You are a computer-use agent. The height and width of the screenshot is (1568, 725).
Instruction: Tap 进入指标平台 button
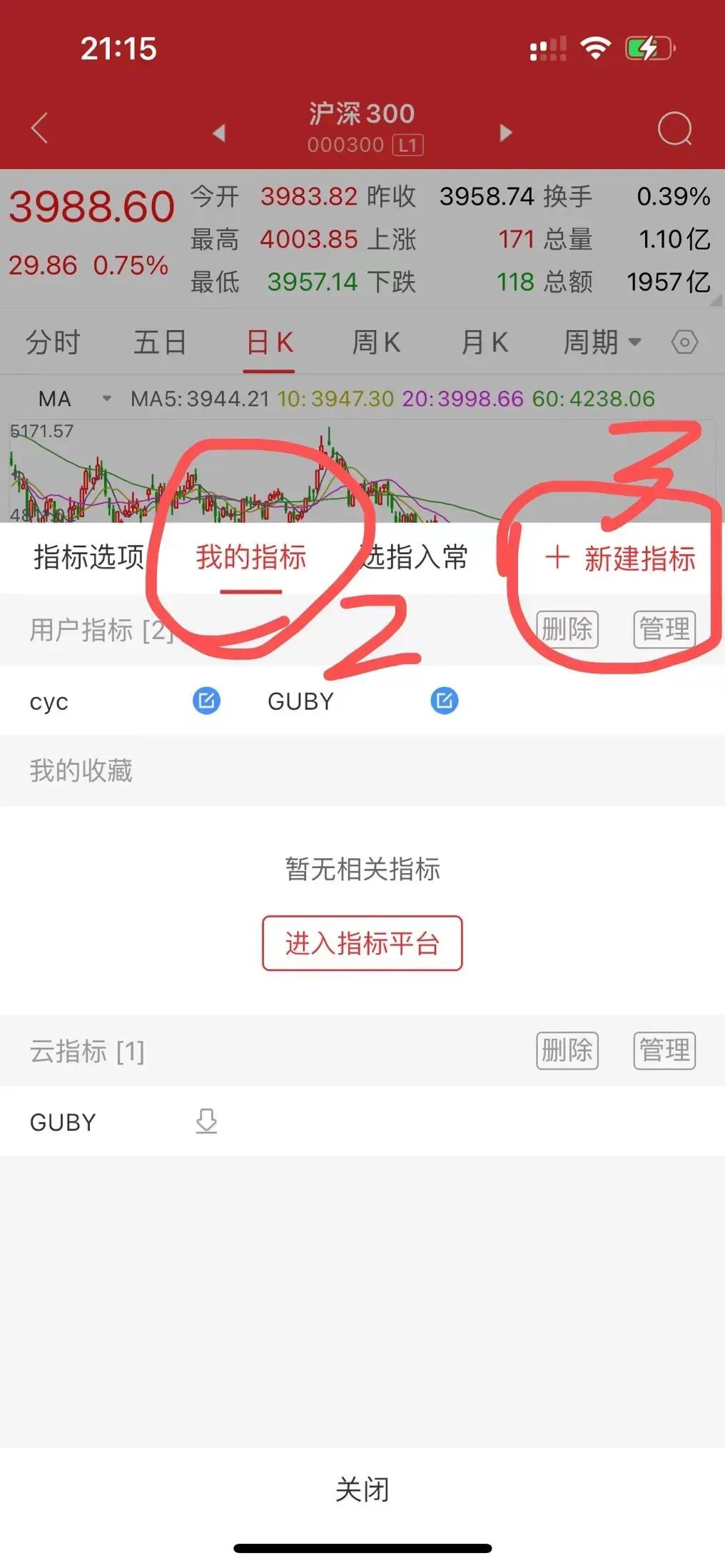(x=362, y=943)
